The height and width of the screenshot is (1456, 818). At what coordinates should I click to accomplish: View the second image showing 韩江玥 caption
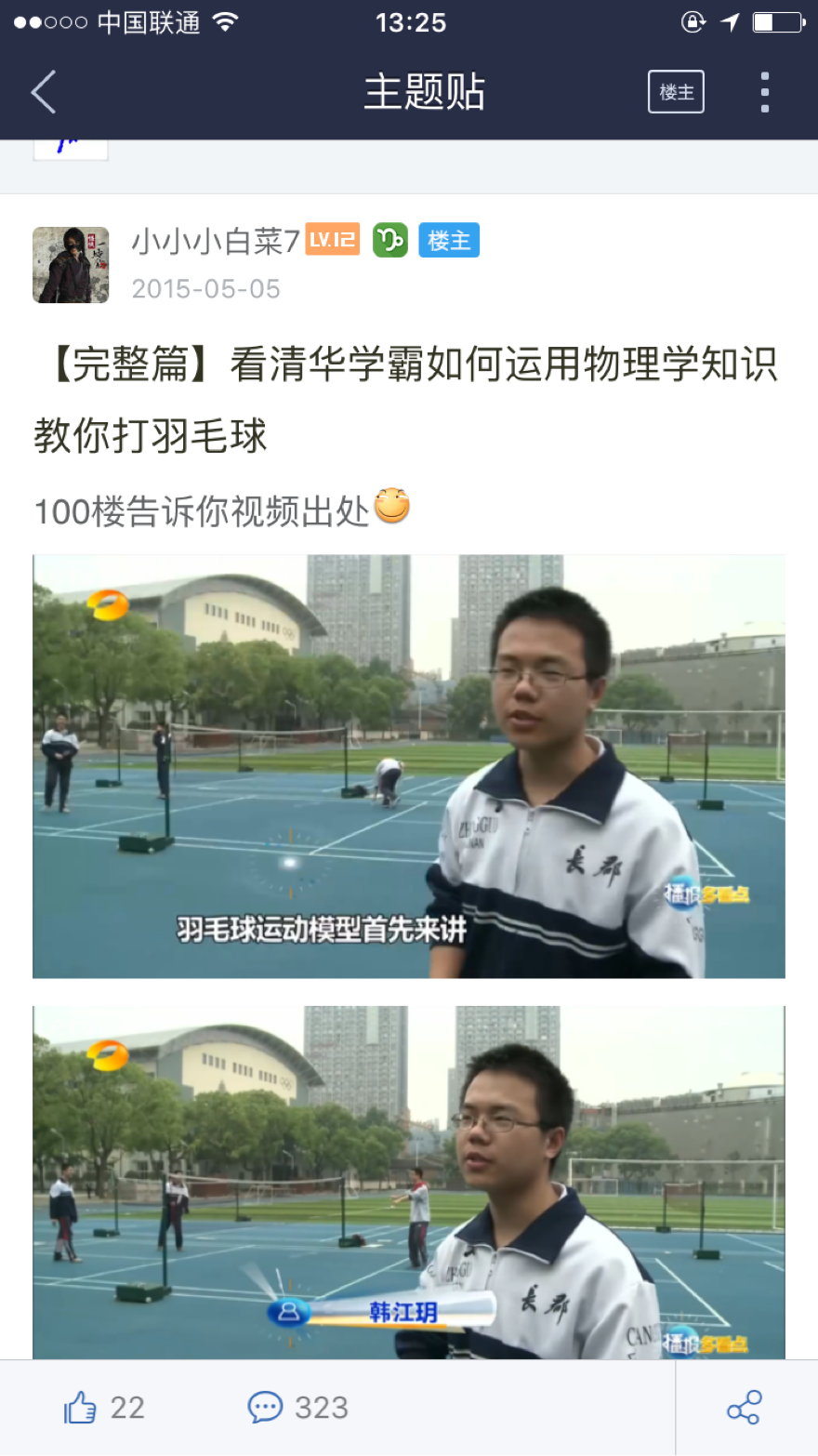coord(409,1181)
